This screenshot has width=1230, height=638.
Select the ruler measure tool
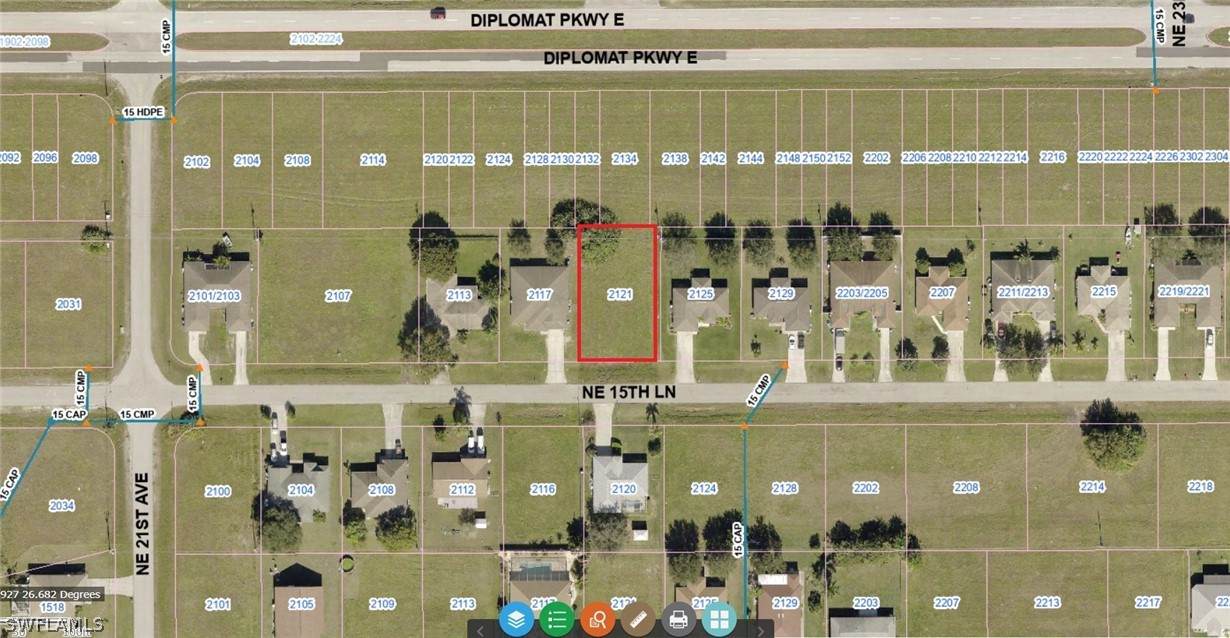tap(637, 619)
